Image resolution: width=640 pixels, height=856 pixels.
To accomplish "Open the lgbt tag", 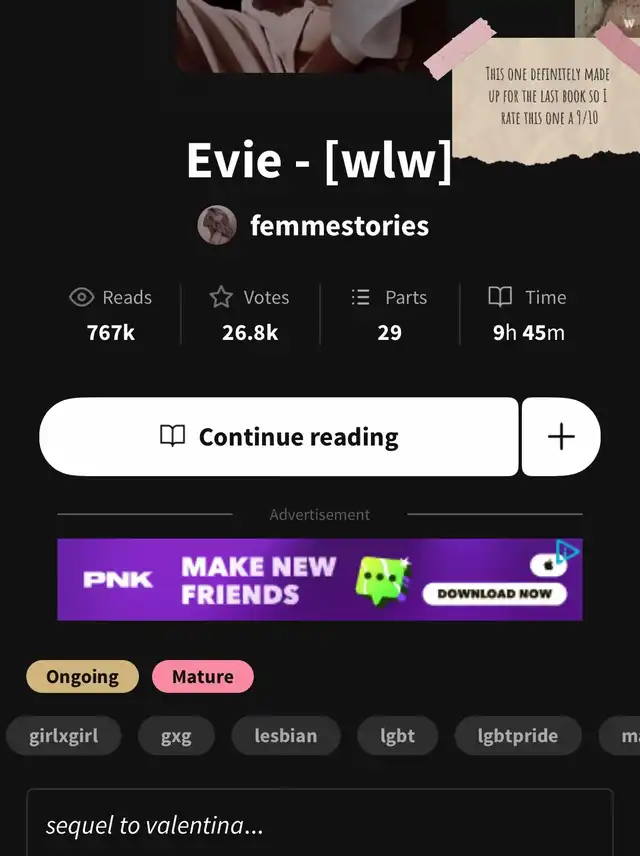I will (397, 736).
